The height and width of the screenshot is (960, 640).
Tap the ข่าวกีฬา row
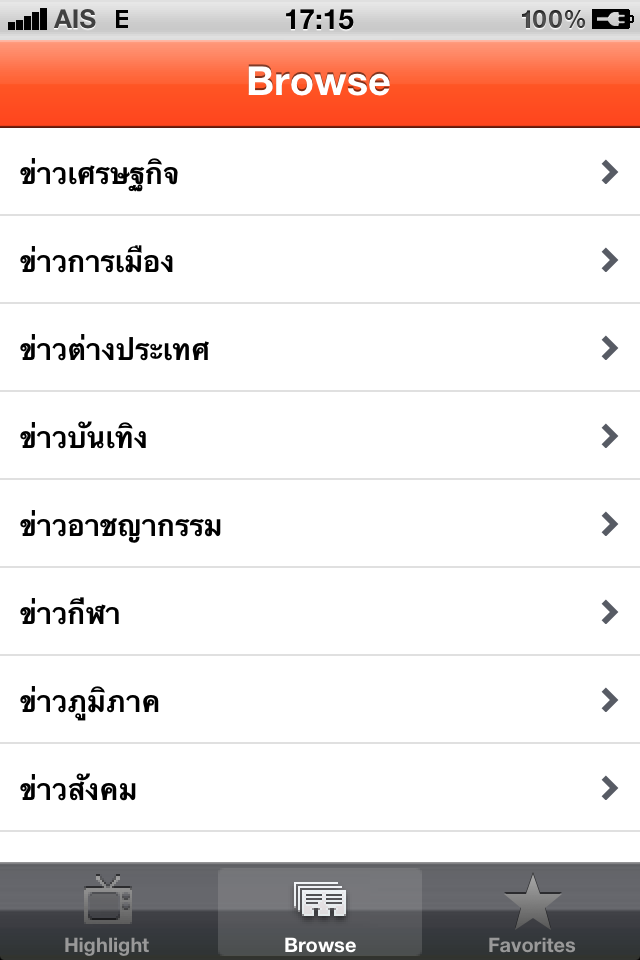click(320, 612)
